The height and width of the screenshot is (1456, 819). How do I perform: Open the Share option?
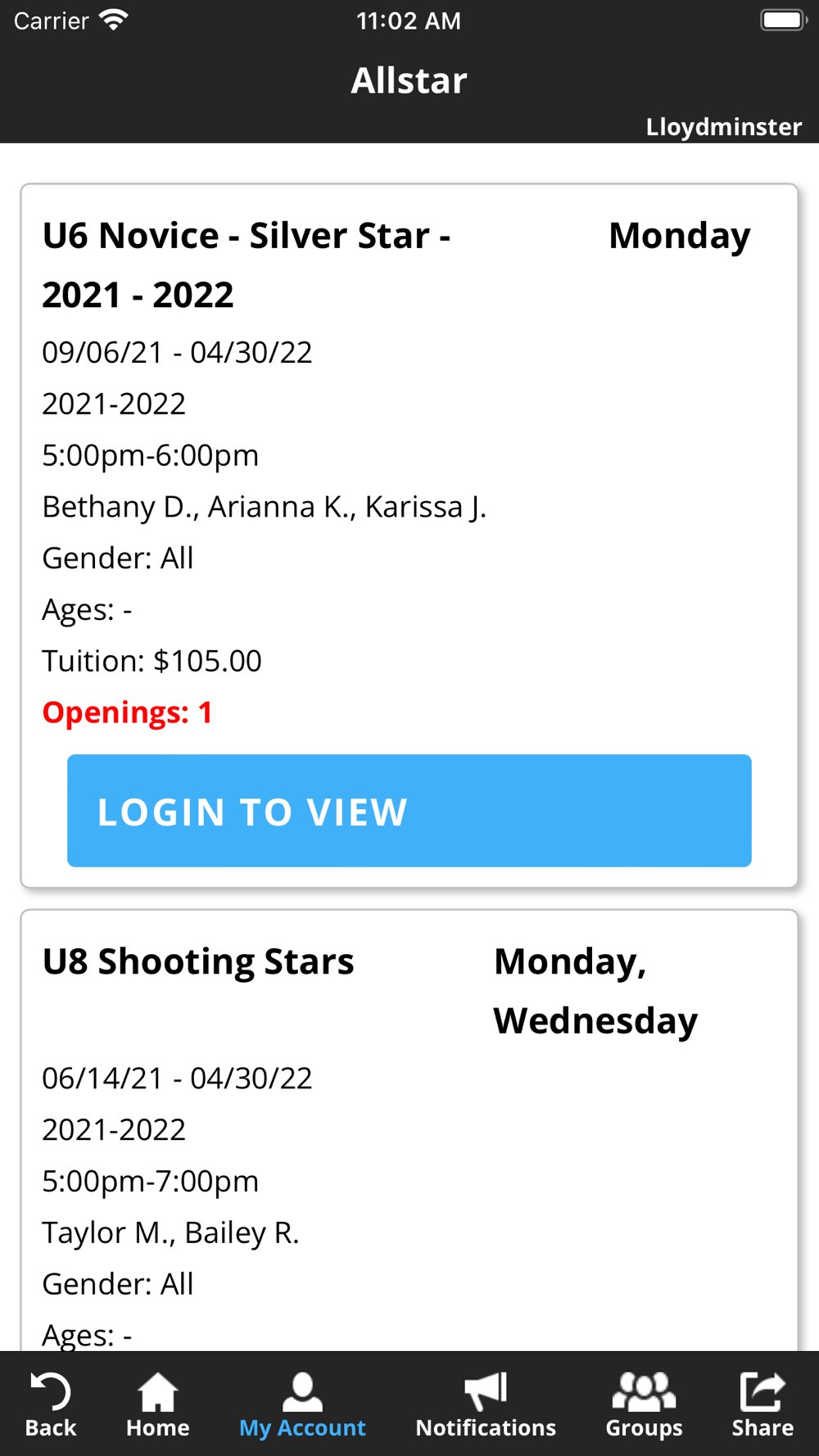click(762, 1405)
